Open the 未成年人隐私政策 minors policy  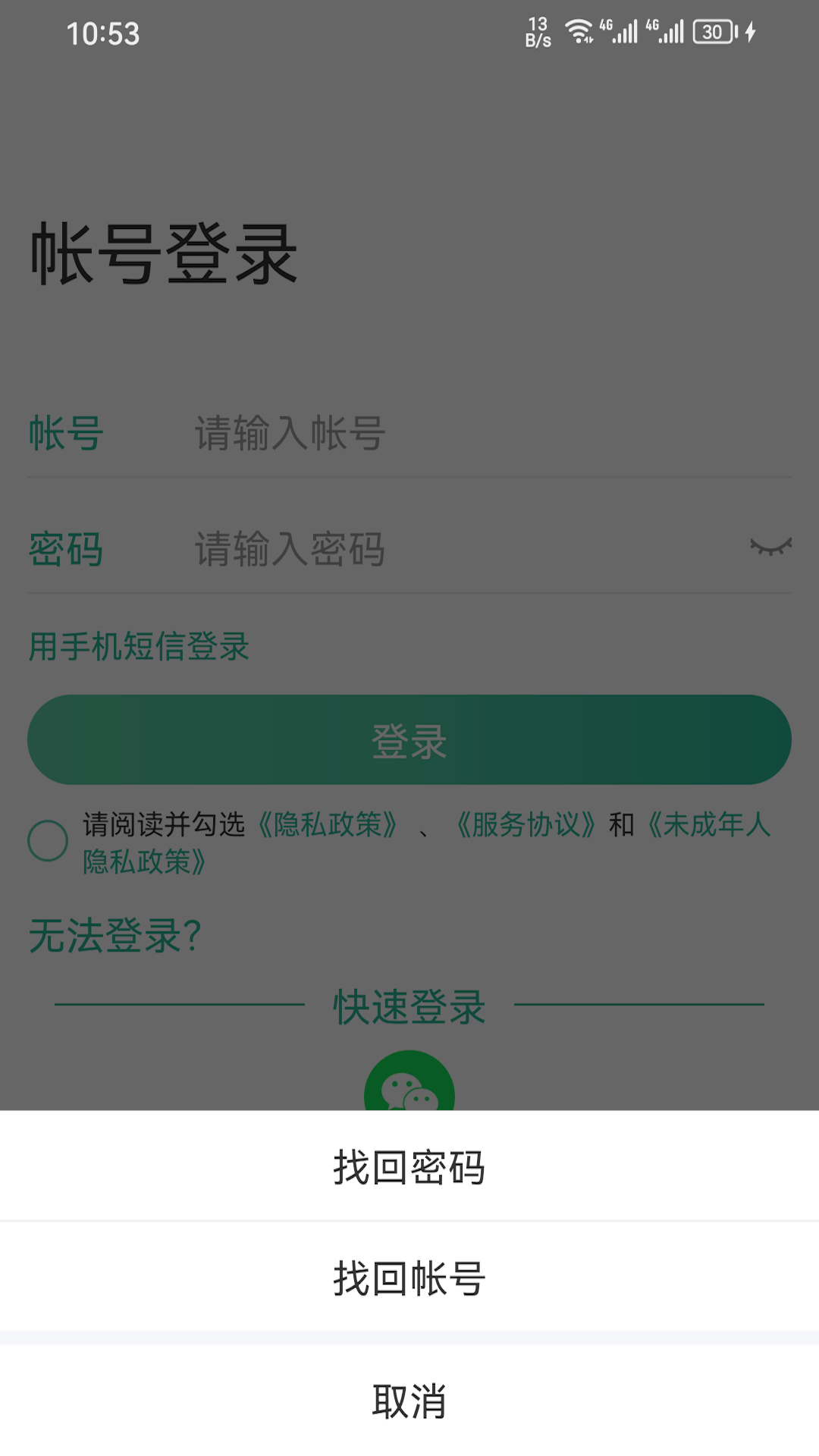click(713, 827)
